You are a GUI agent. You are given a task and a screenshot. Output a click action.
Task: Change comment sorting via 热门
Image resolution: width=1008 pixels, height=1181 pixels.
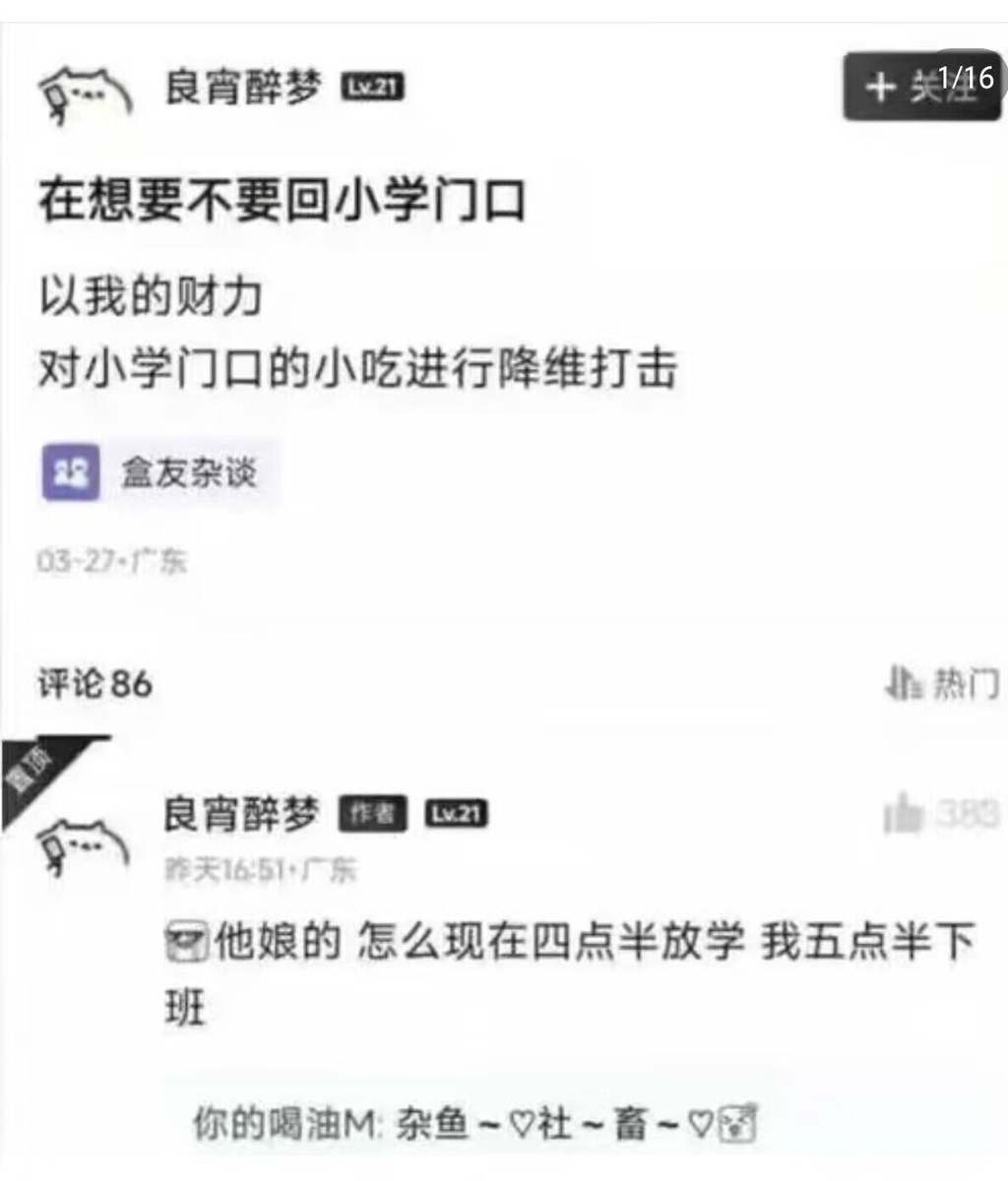(x=943, y=683)
